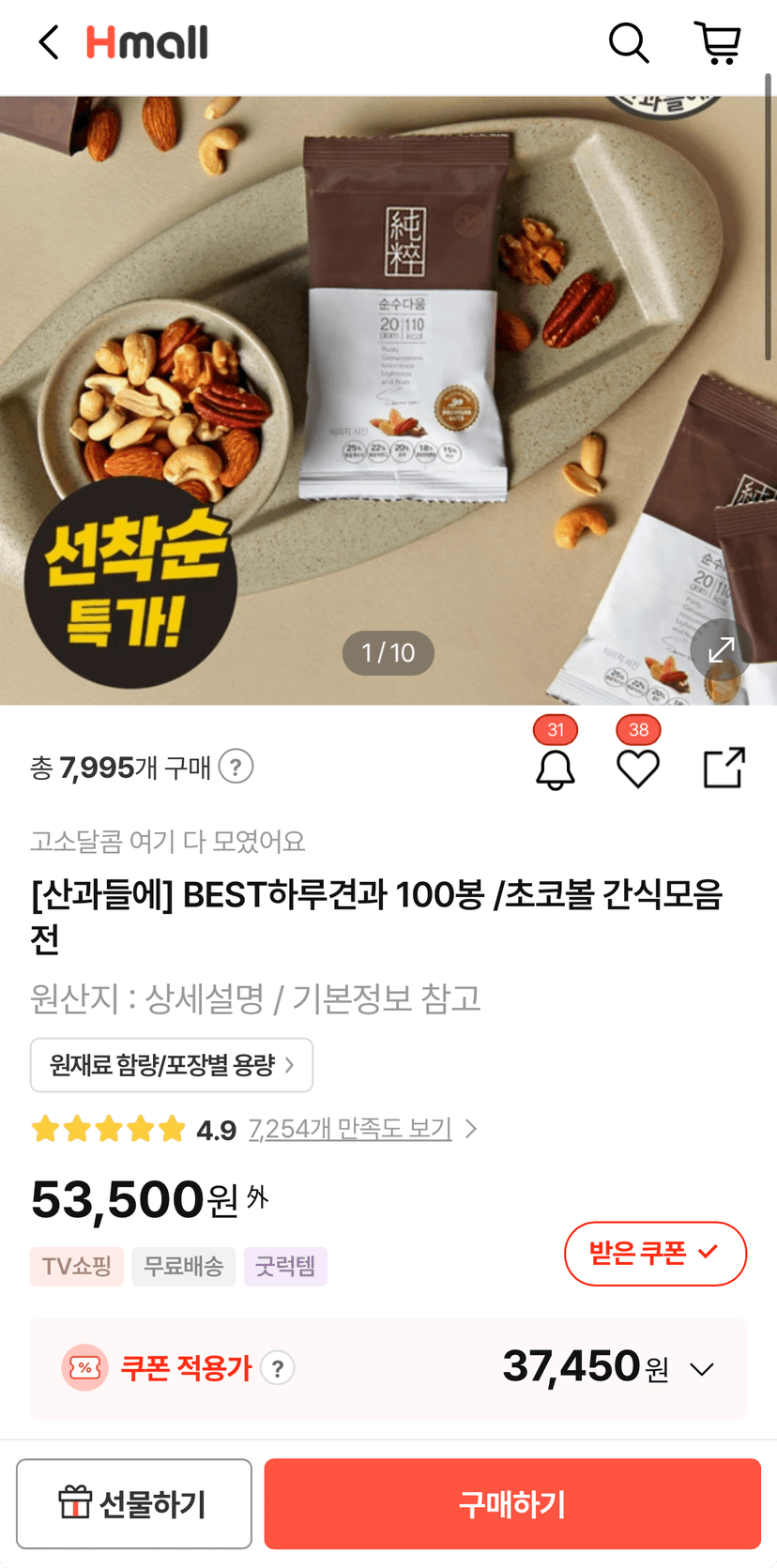Tap the 받은 쿠폰 button
The height and width of the screenshot is (1568, 777).
(x=655, y=1253)
